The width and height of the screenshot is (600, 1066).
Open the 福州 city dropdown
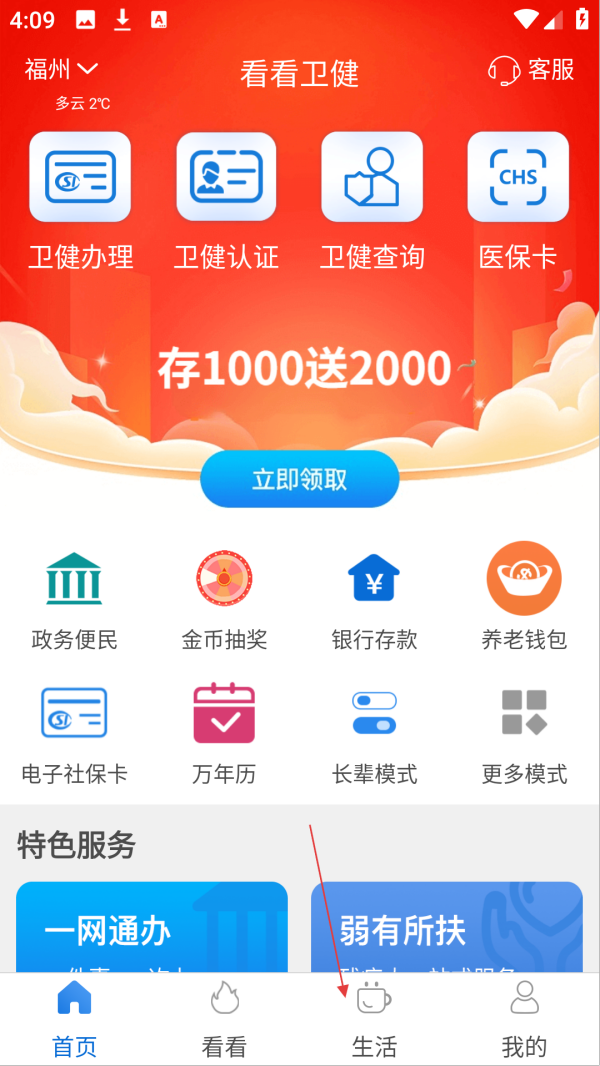(x=61, y=69)
